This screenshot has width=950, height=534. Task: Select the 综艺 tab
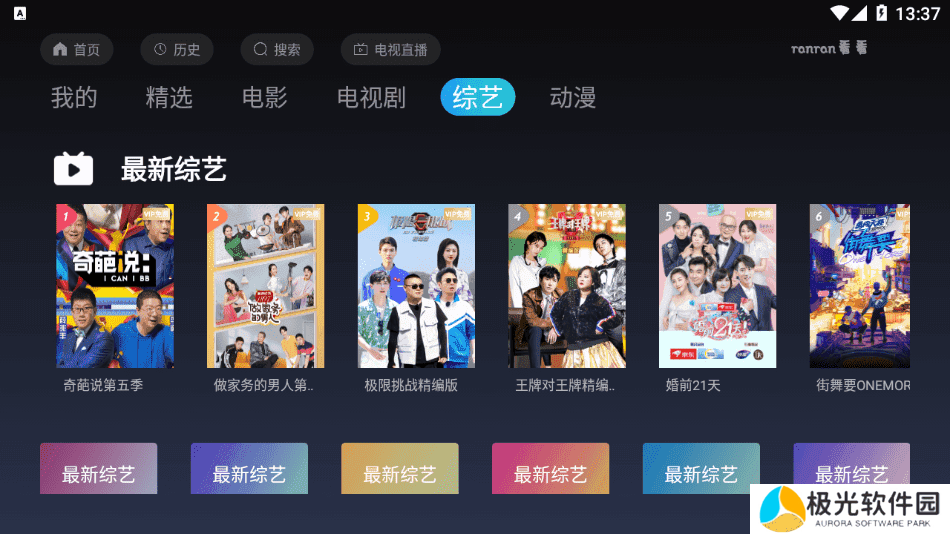pos(477,97)
